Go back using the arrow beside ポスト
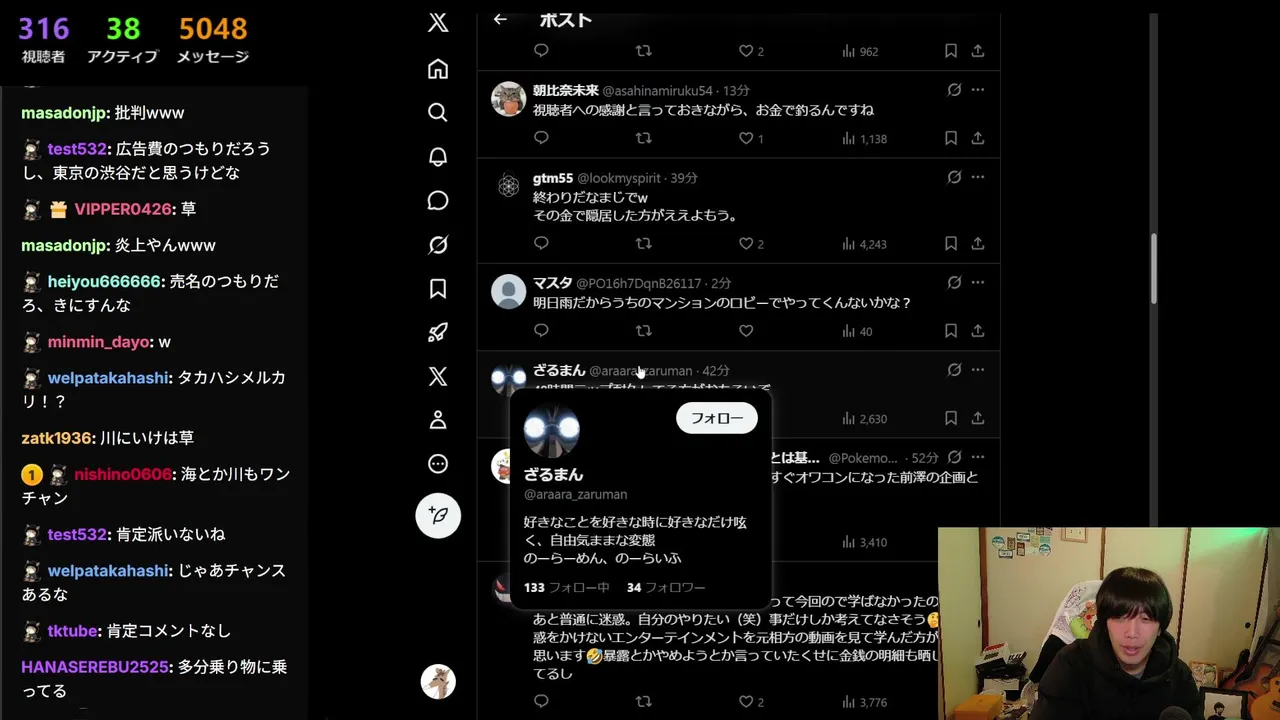1280x720 pixels. (500, 19)
